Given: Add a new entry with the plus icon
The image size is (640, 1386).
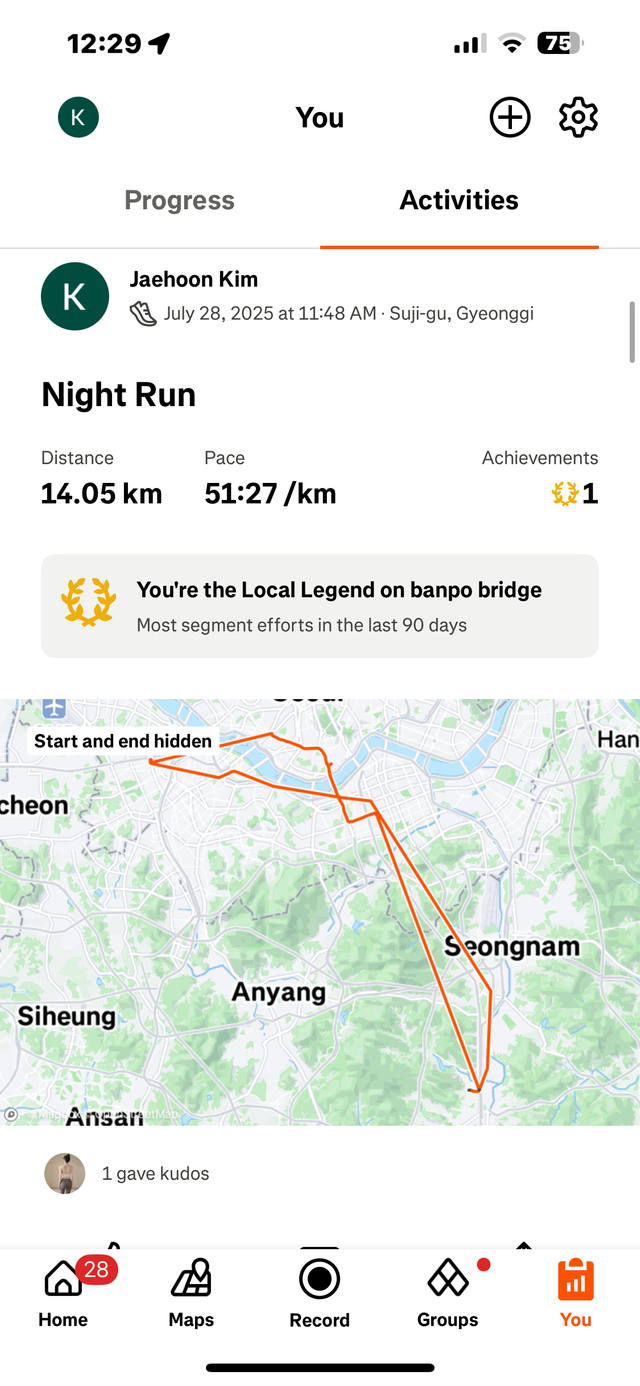Looking at the screenshot, I should click(510, 118).
